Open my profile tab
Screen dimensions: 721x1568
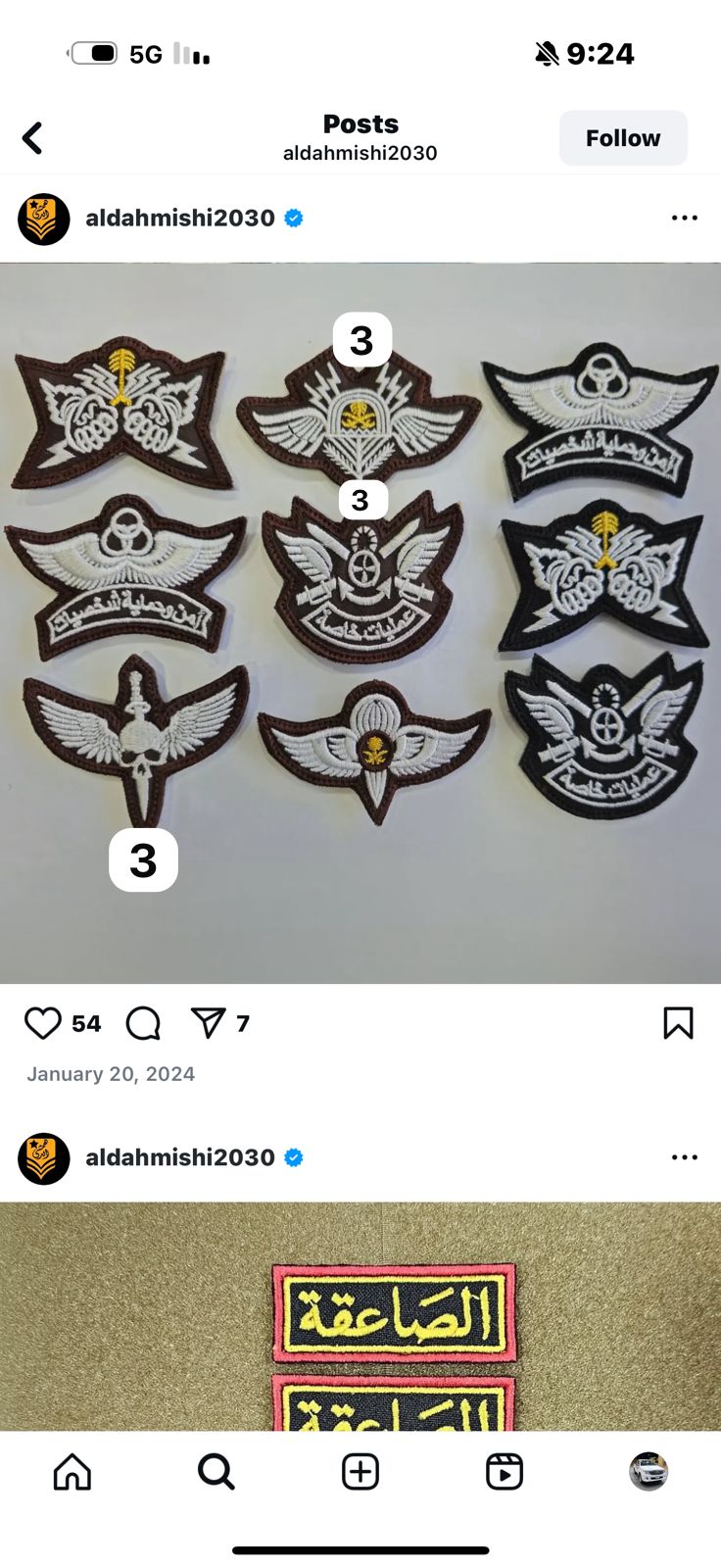click(648, 1472)
